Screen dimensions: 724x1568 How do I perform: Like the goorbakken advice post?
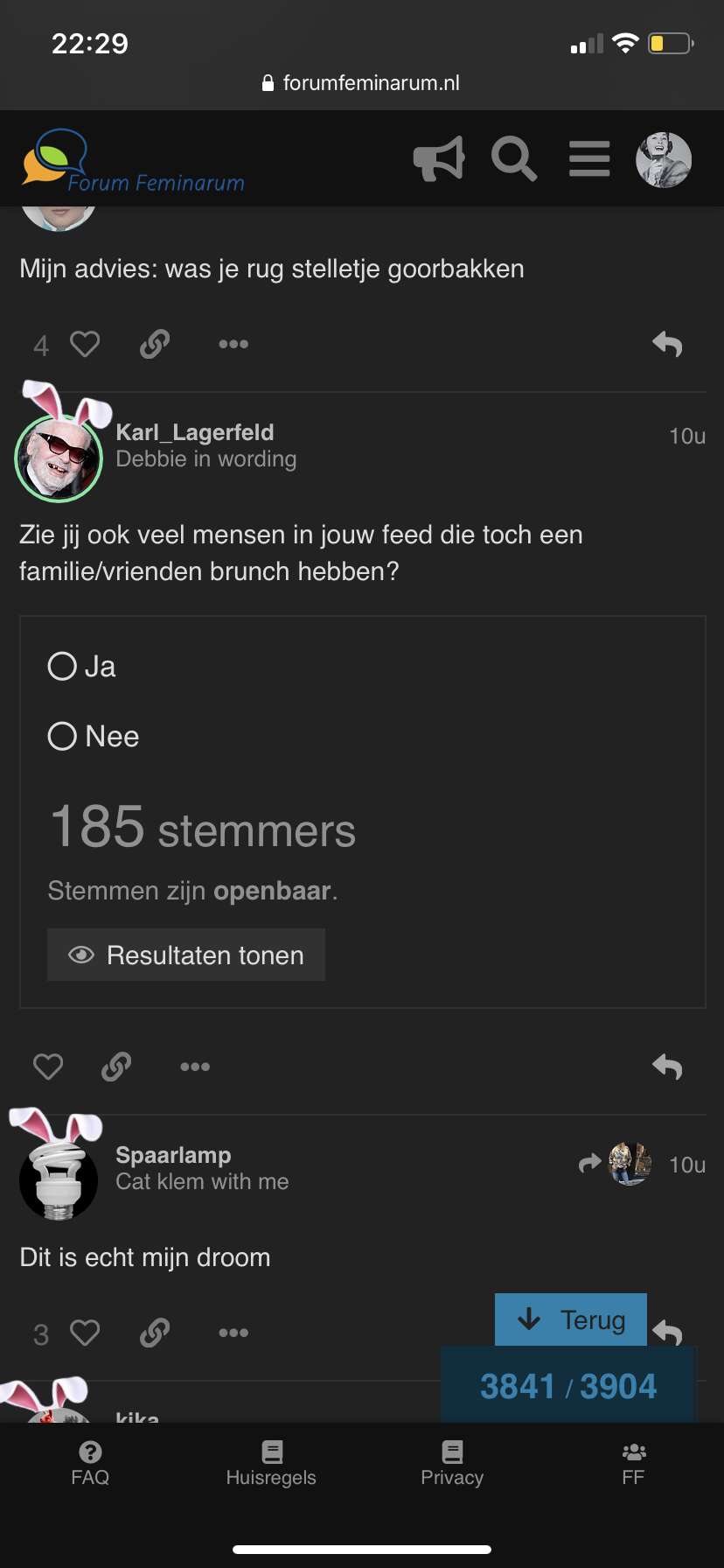[85, 344]
